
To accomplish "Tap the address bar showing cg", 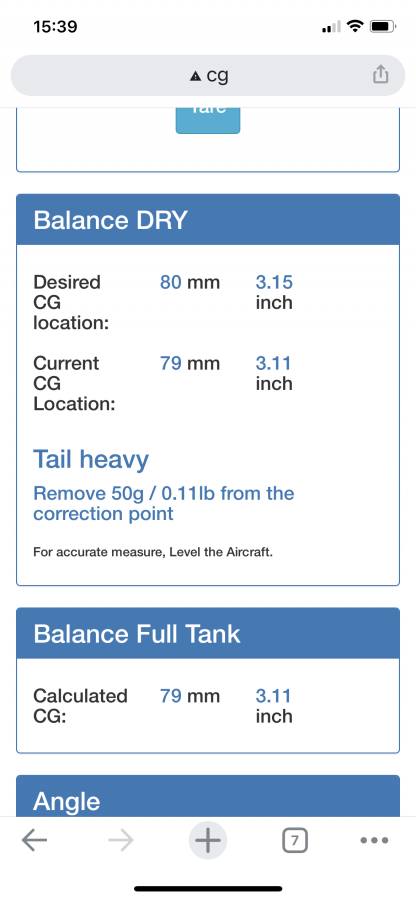I will coord(208,75).
